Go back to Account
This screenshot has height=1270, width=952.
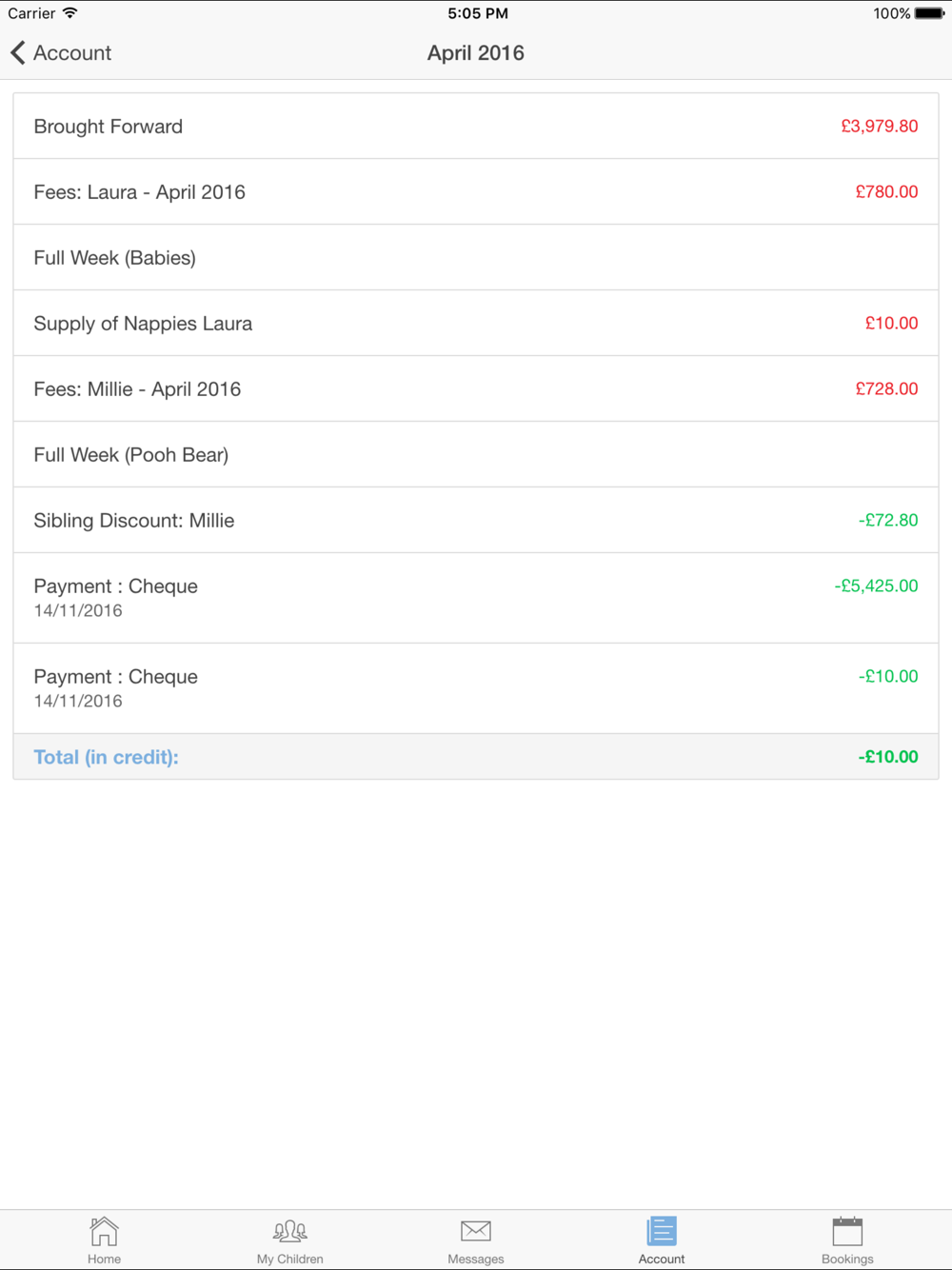tap(61, 53)
